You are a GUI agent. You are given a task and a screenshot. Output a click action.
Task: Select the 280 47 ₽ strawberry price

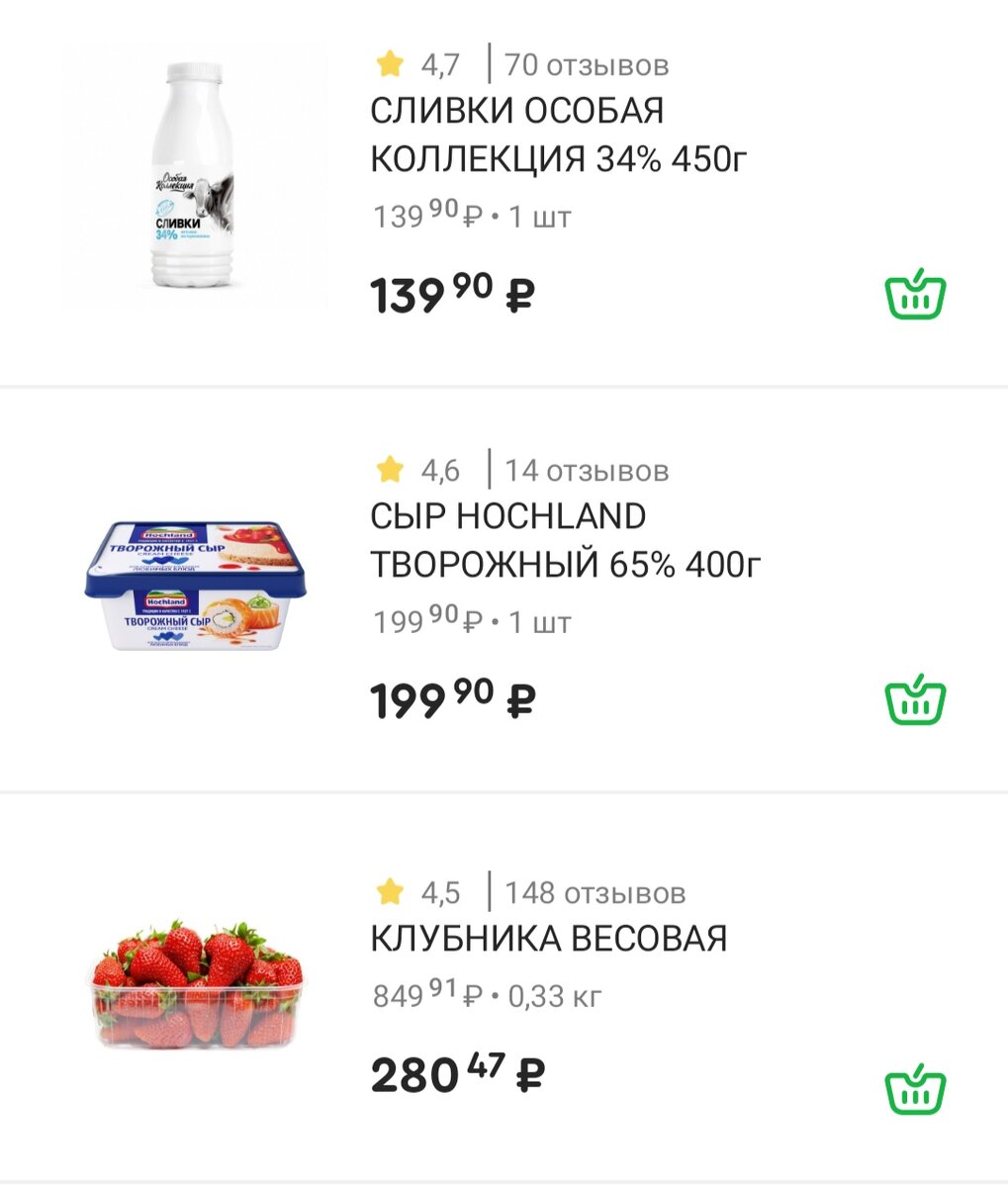coord(457,1075)
